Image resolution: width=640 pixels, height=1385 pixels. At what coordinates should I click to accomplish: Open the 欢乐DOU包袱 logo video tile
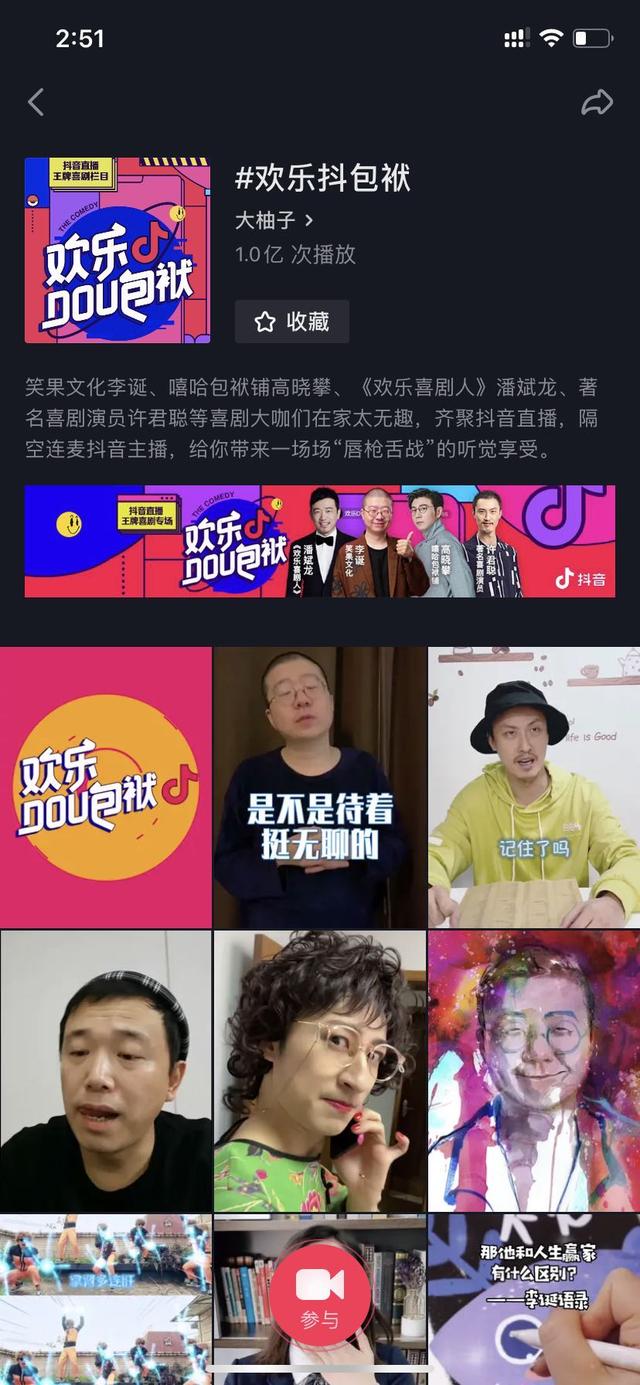pos(106,787)
